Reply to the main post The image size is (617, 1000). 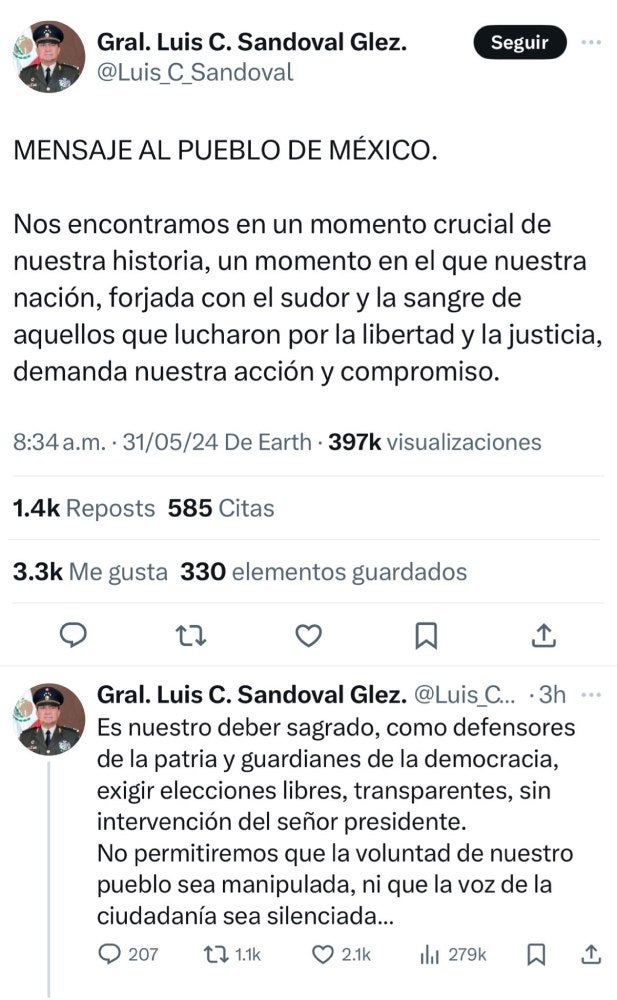pyautogui.click(x=73, y=634)
